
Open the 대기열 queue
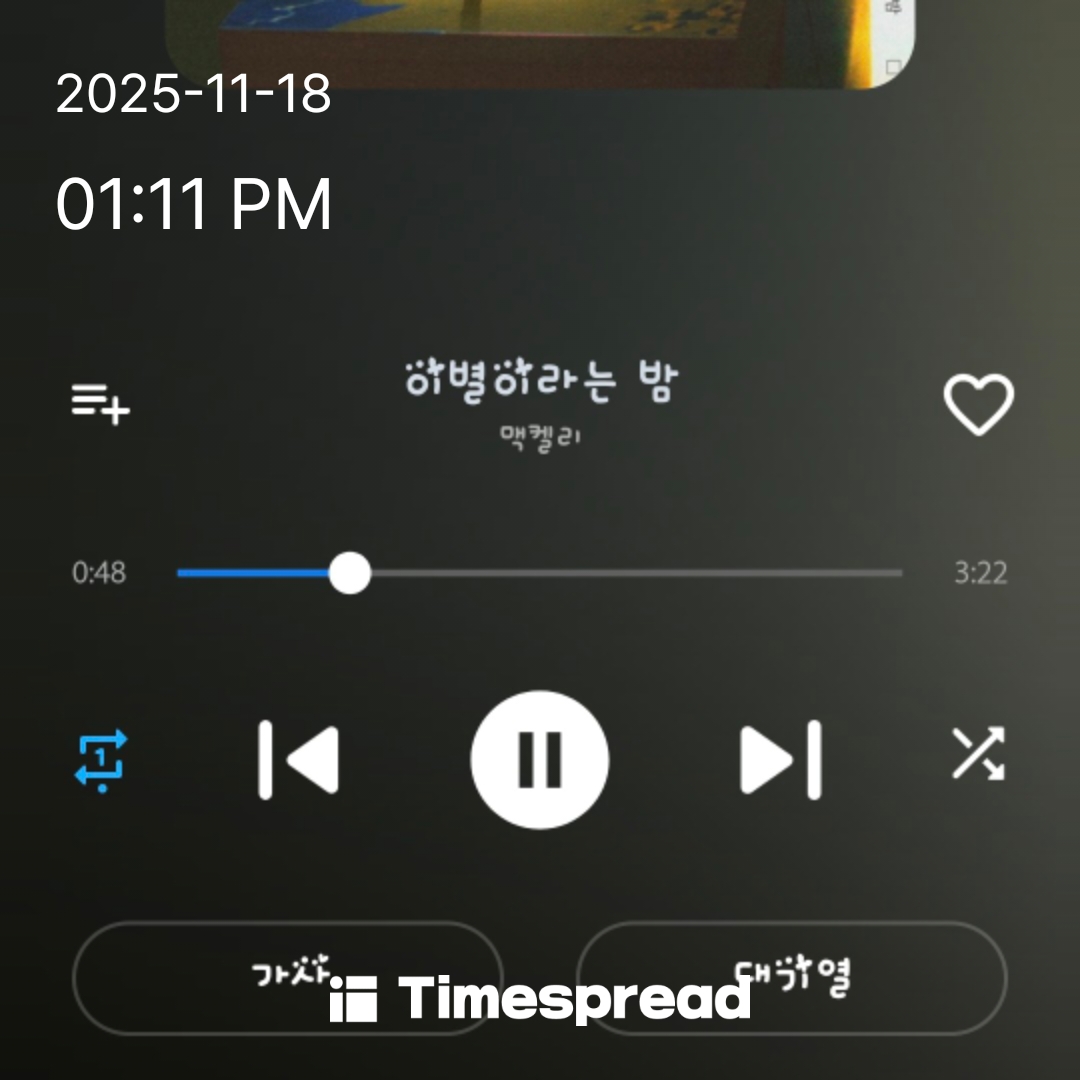[792, 977]
